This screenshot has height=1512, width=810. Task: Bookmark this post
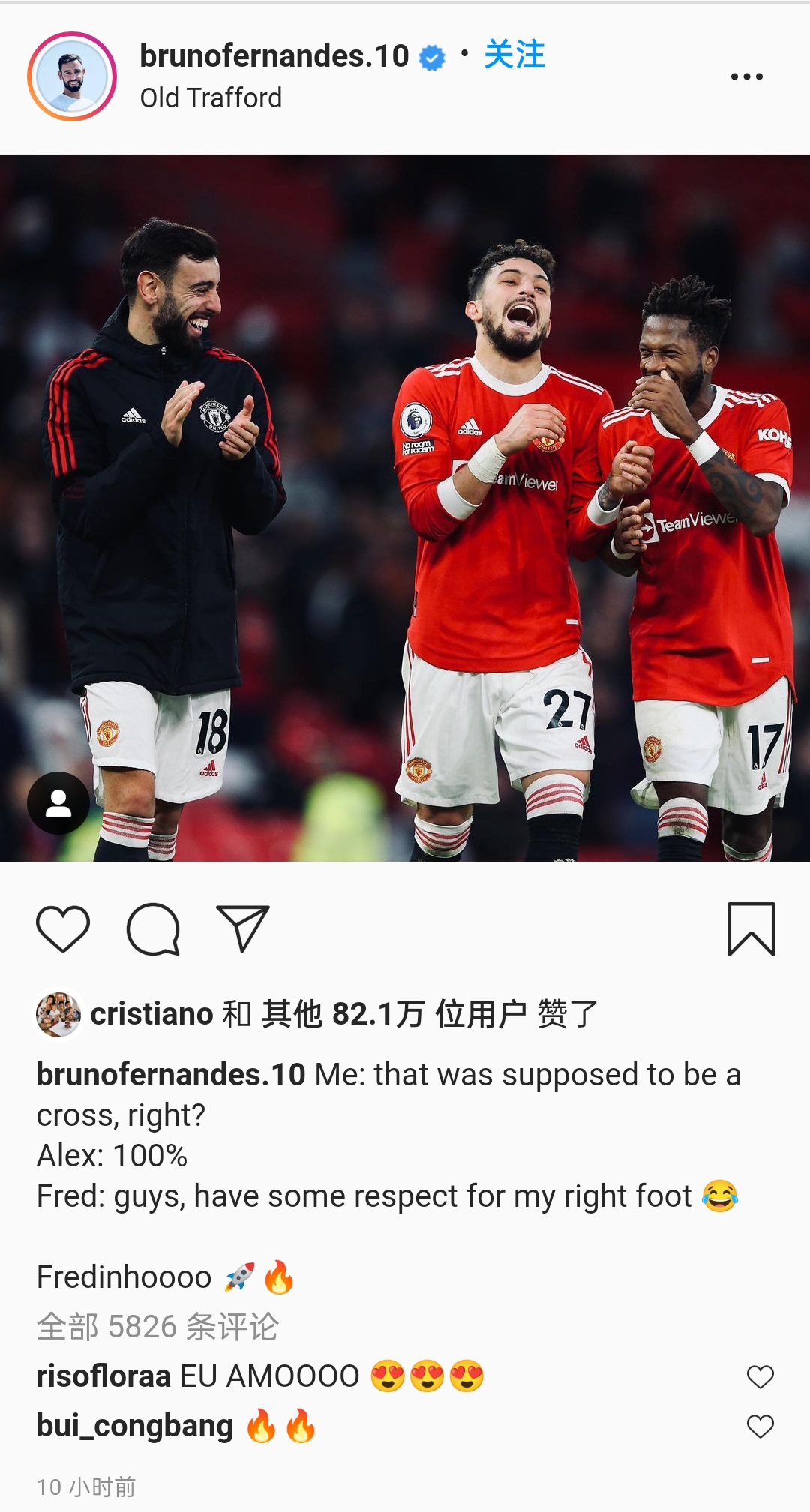point(751,928)
